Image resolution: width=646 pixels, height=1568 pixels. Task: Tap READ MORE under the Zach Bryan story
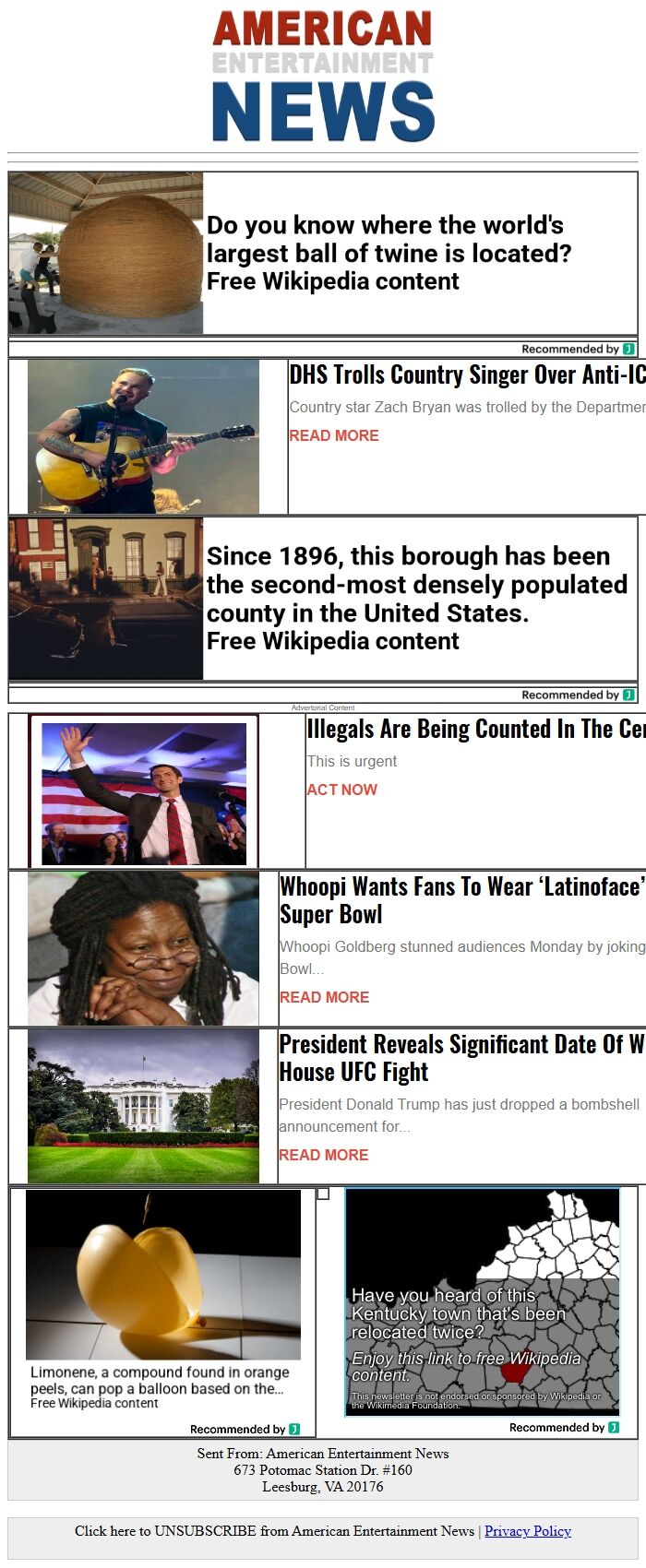(x=334, y=435)
